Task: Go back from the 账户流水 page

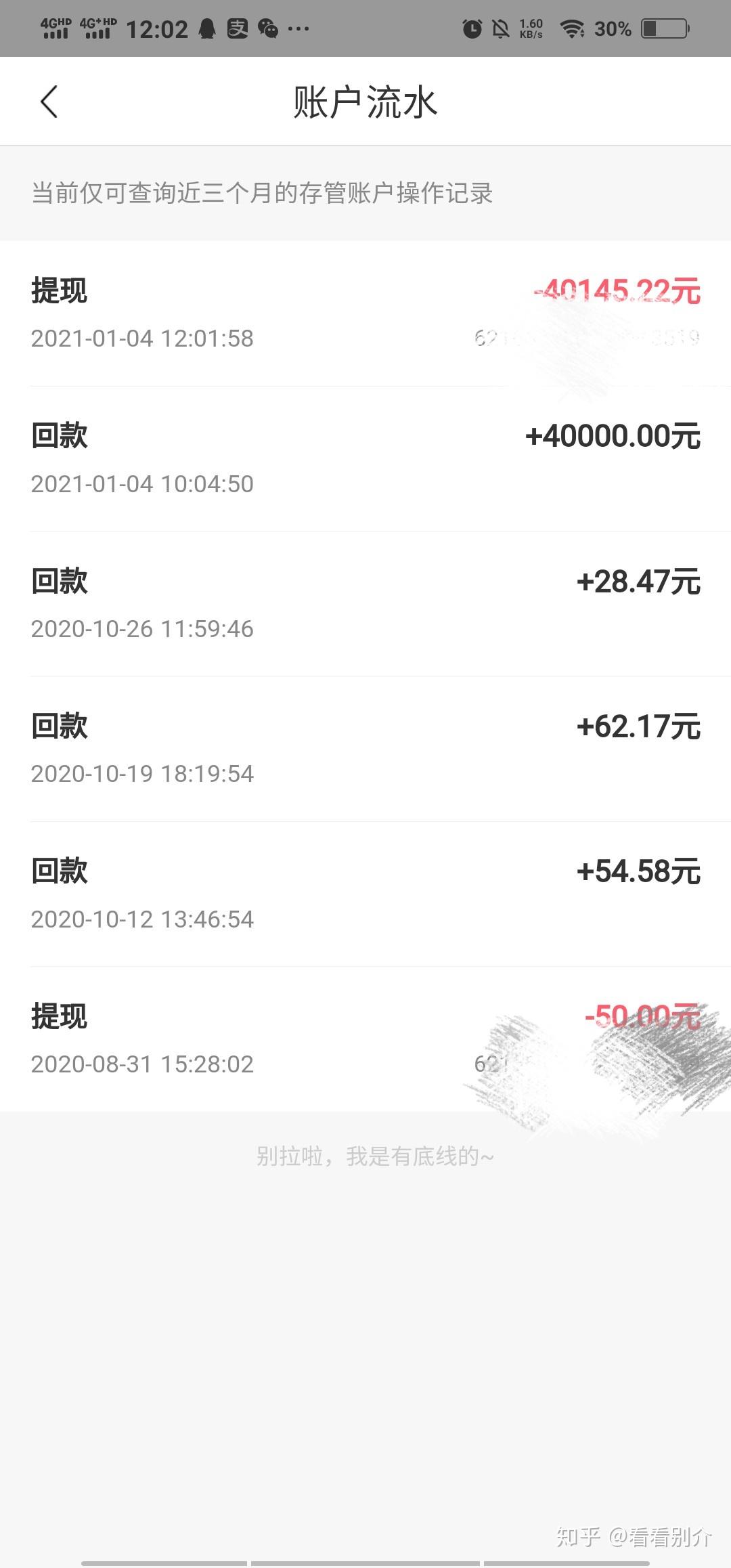Action: (49, 102)
